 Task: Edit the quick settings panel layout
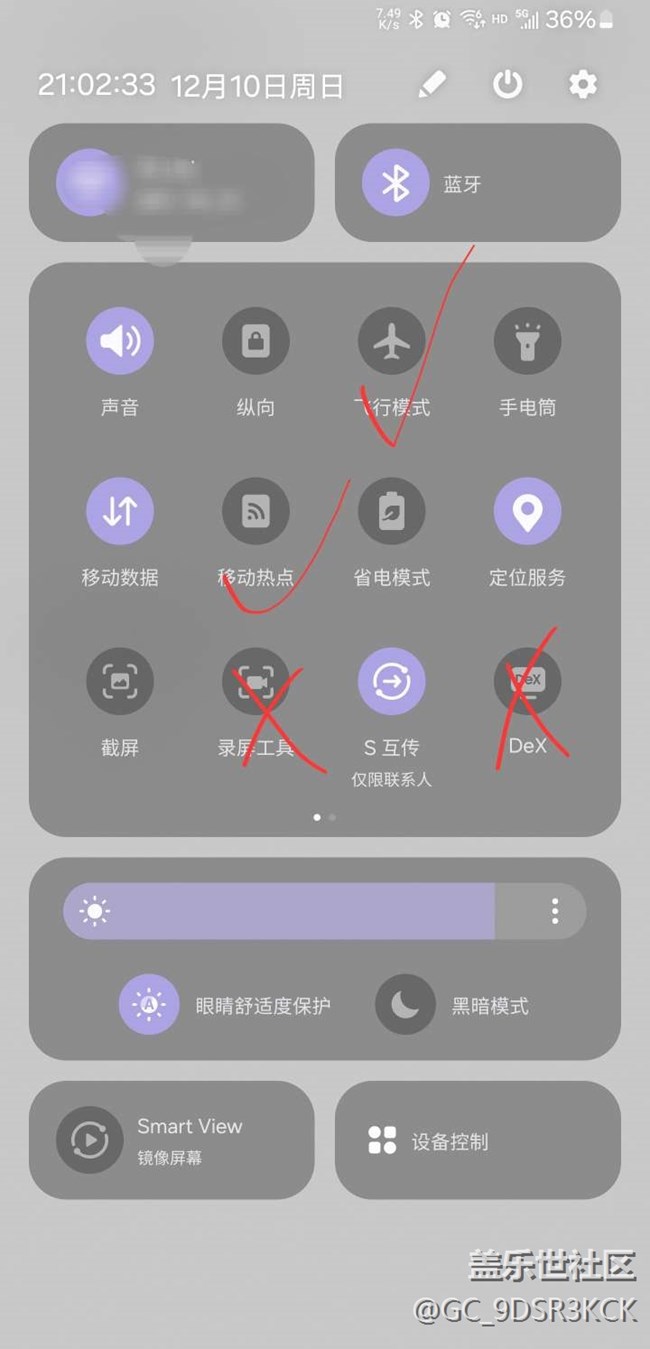(432, 84)
